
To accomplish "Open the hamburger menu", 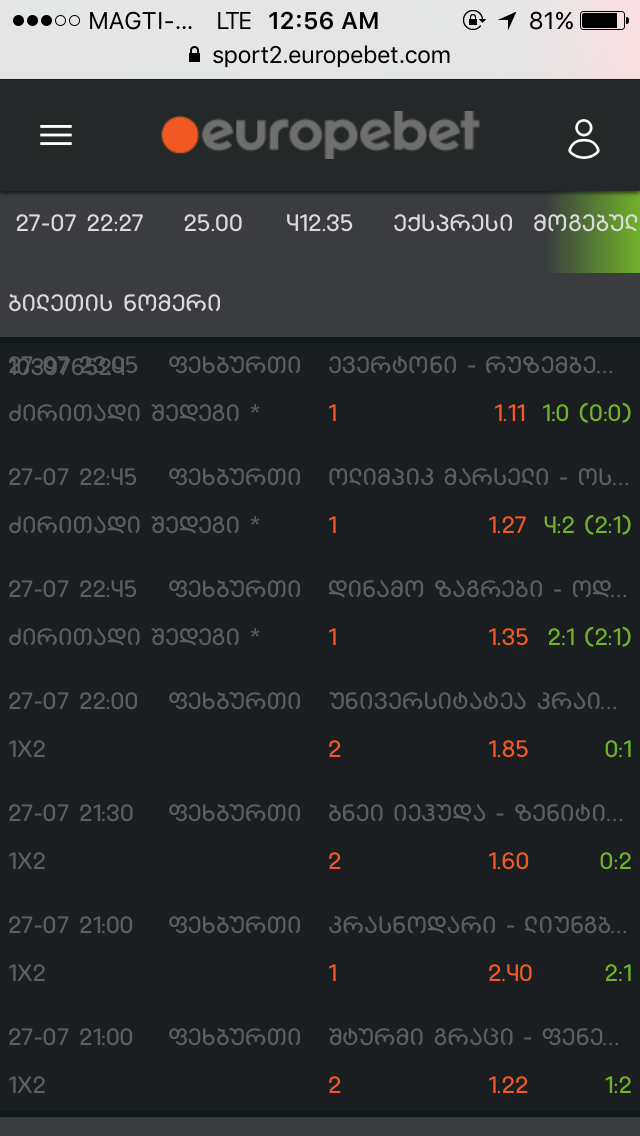I will (56, 136).
